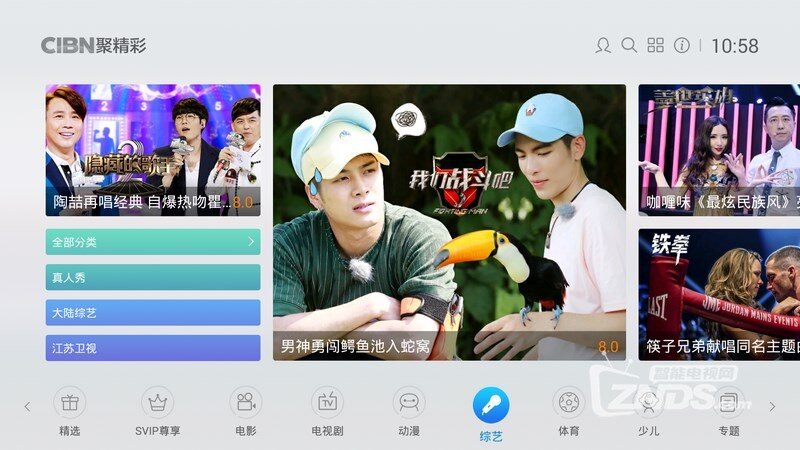
Task: Select the 大陆综艺 category
Action: tap(153, 313)
